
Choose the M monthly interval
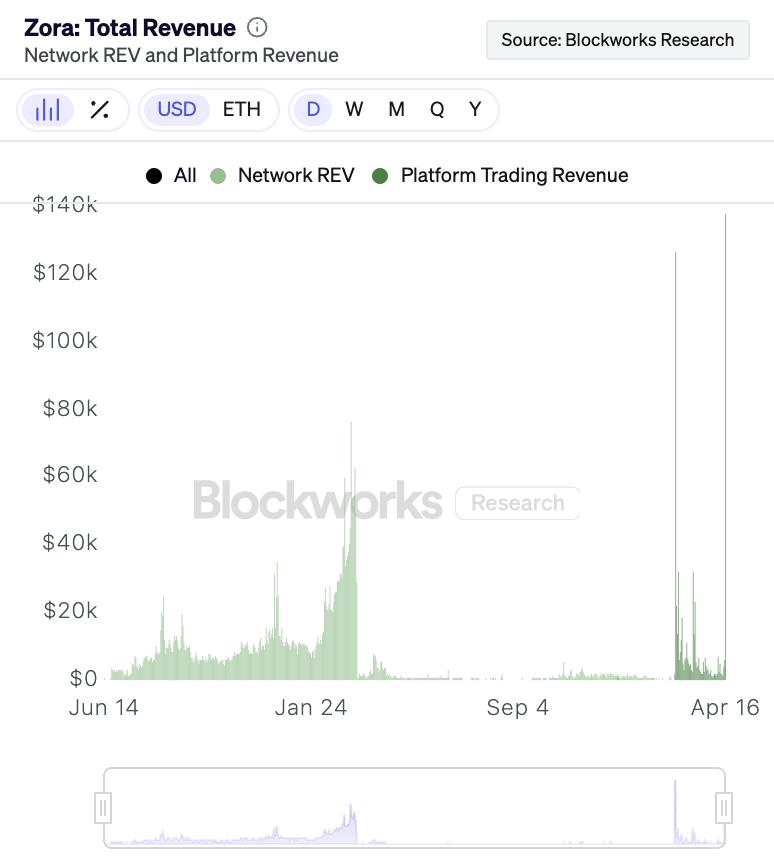click(x=396, y=110)
